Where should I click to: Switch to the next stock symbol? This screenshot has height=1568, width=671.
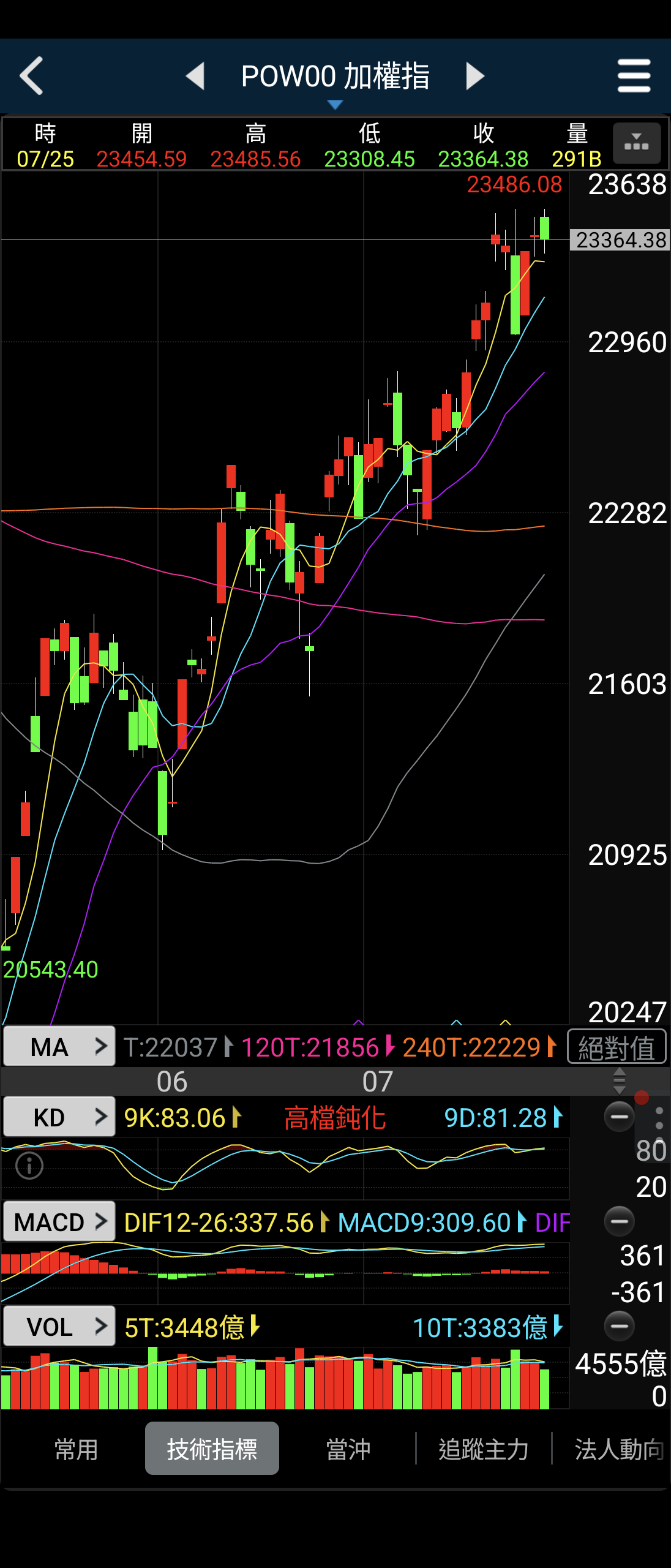pyautogui.click(x=474, y=76)
